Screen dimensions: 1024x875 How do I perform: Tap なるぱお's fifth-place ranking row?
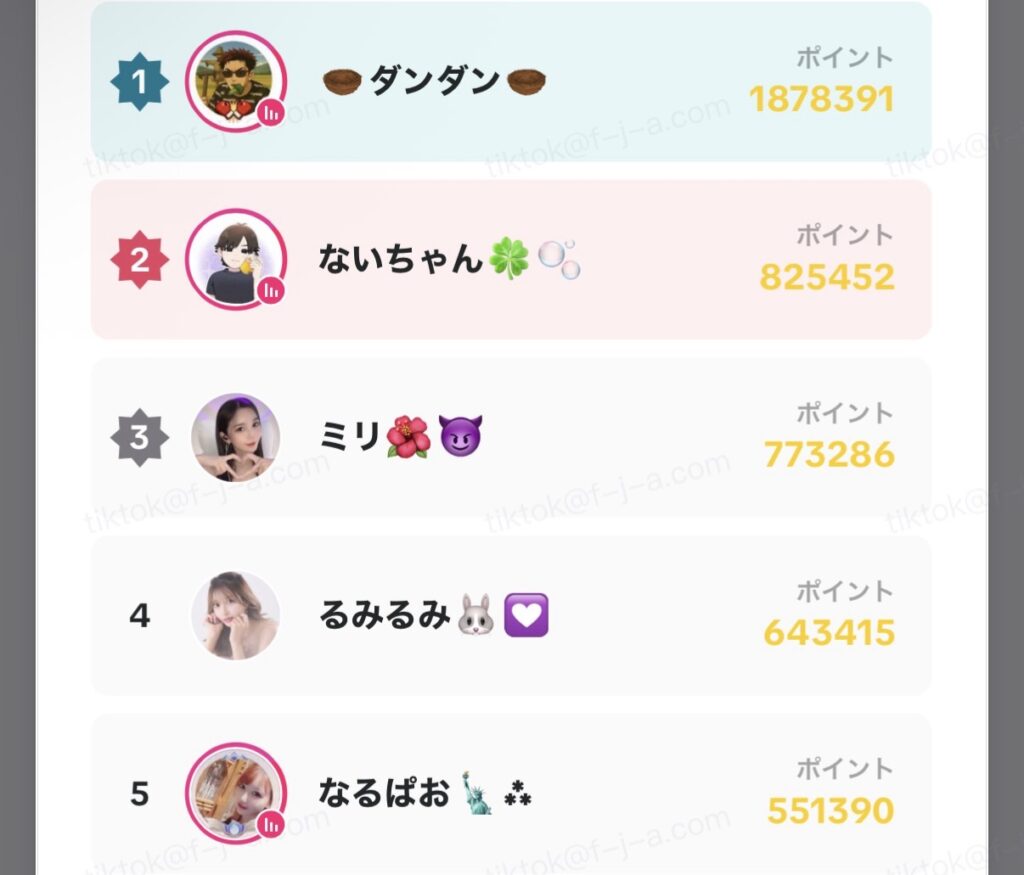pyautogui.click(x=510, y=794)
